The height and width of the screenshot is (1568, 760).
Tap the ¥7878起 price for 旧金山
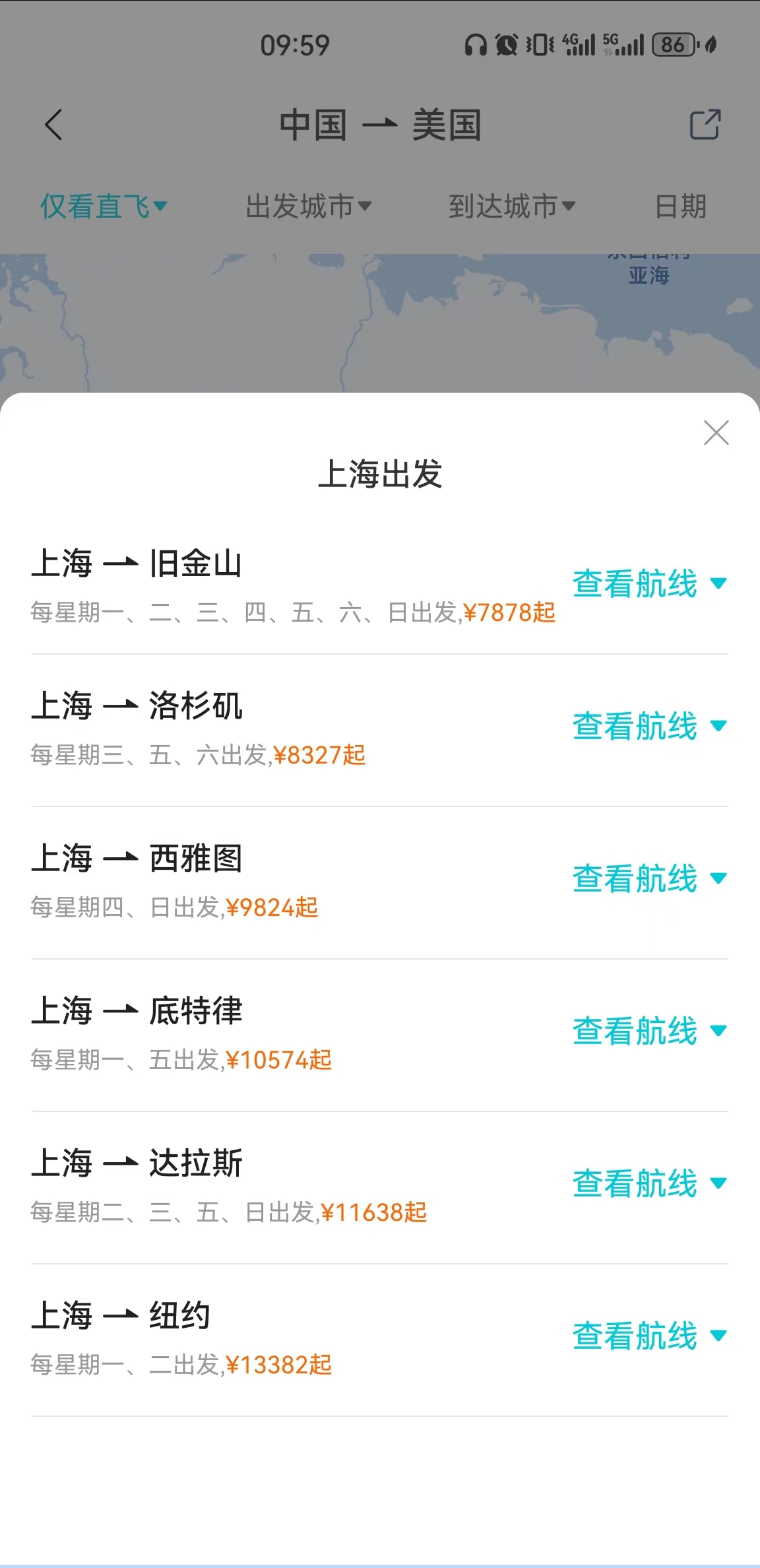click(508, 614)
